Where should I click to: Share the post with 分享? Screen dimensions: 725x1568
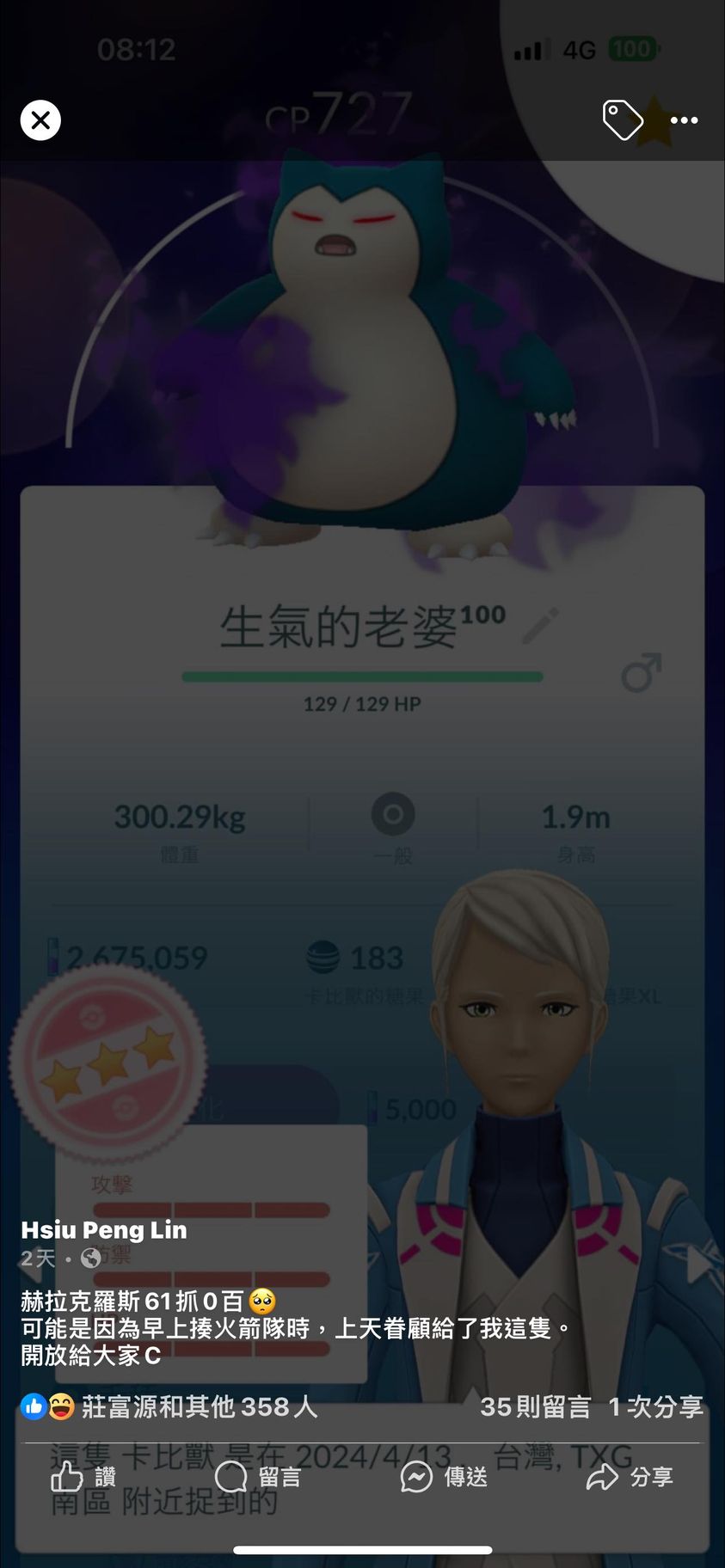pyautogui.click(x=630, y=1477)
